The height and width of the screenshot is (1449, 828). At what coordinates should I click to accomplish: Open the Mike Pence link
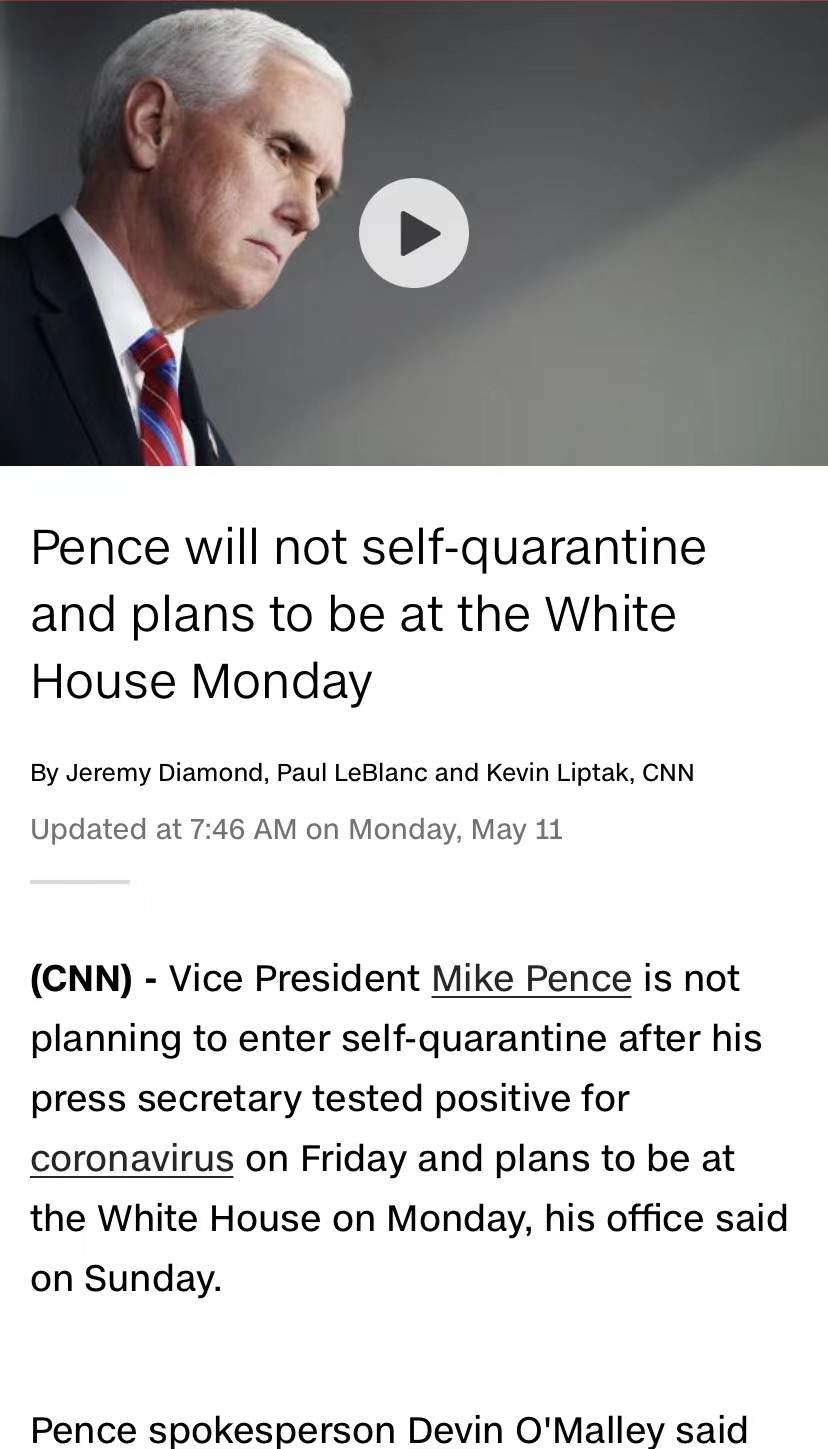[531, 978]
